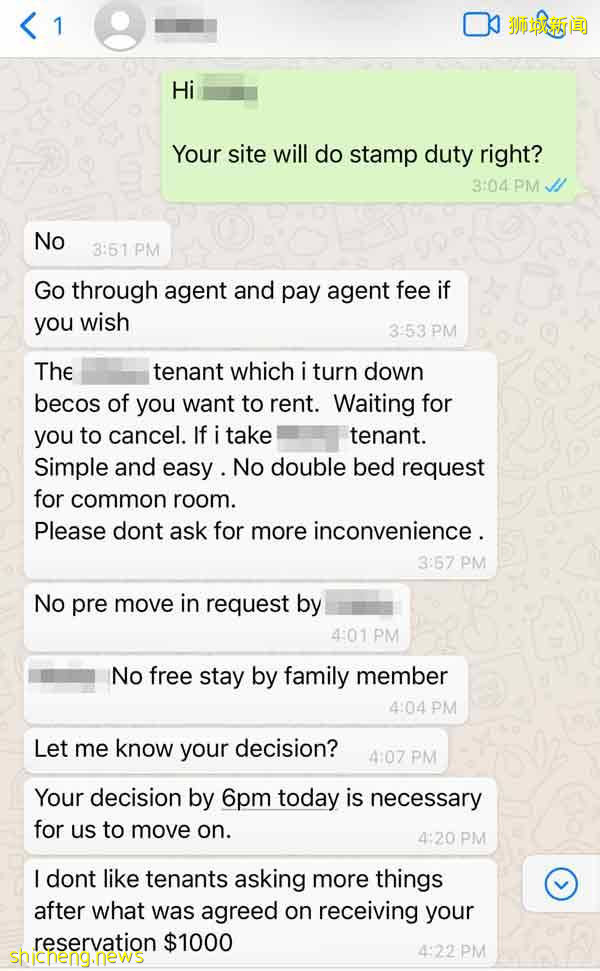Open the contact's profile from header avatar
The width and height of the screenshot is (600, 971).
[119, 26]
